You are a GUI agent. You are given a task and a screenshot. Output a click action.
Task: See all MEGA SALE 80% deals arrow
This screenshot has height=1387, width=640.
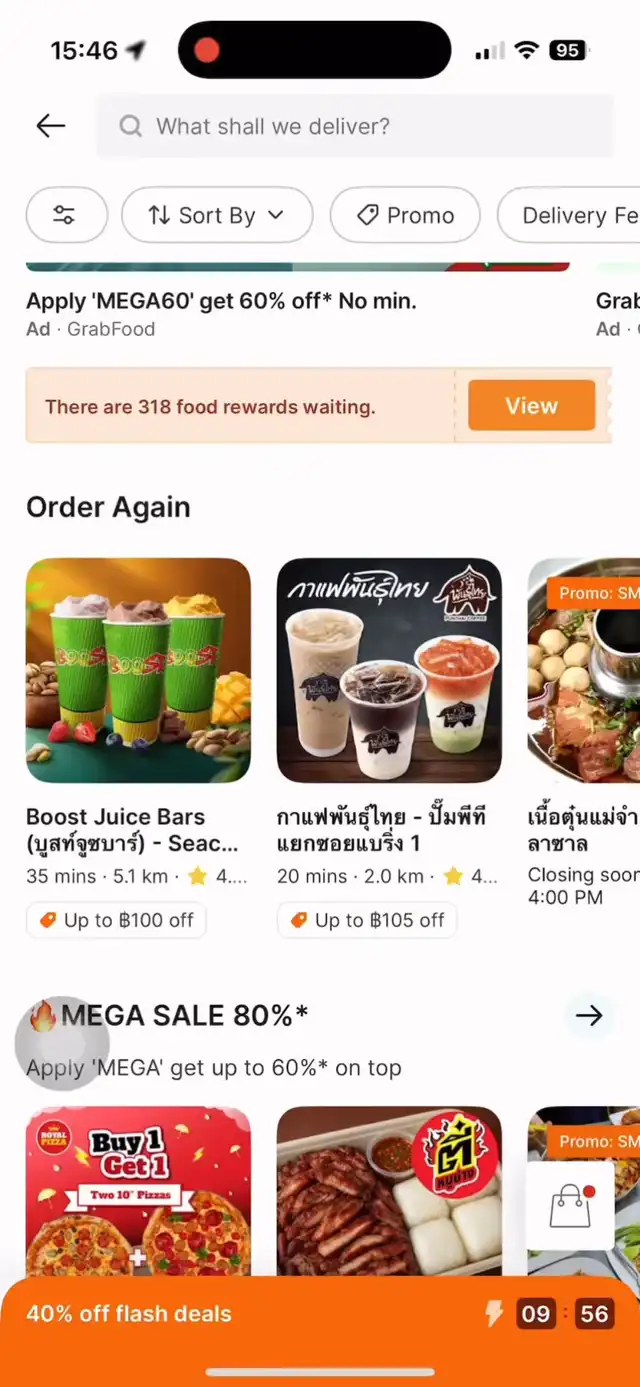point(589,1016)
